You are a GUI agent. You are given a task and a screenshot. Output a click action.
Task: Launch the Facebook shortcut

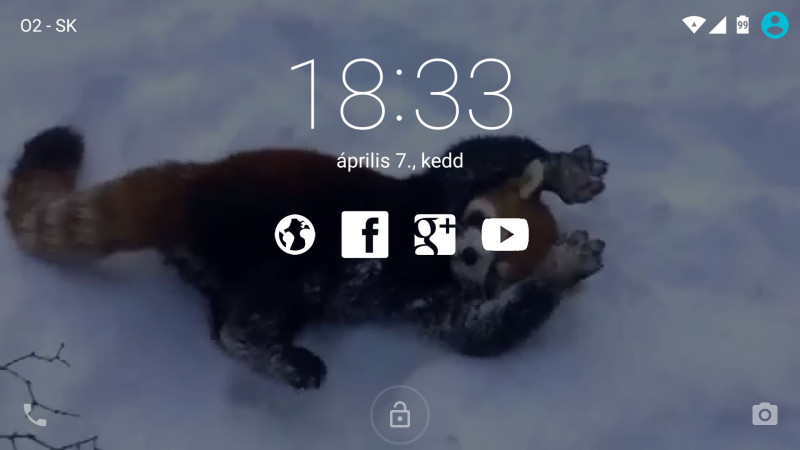click(365, 235)
